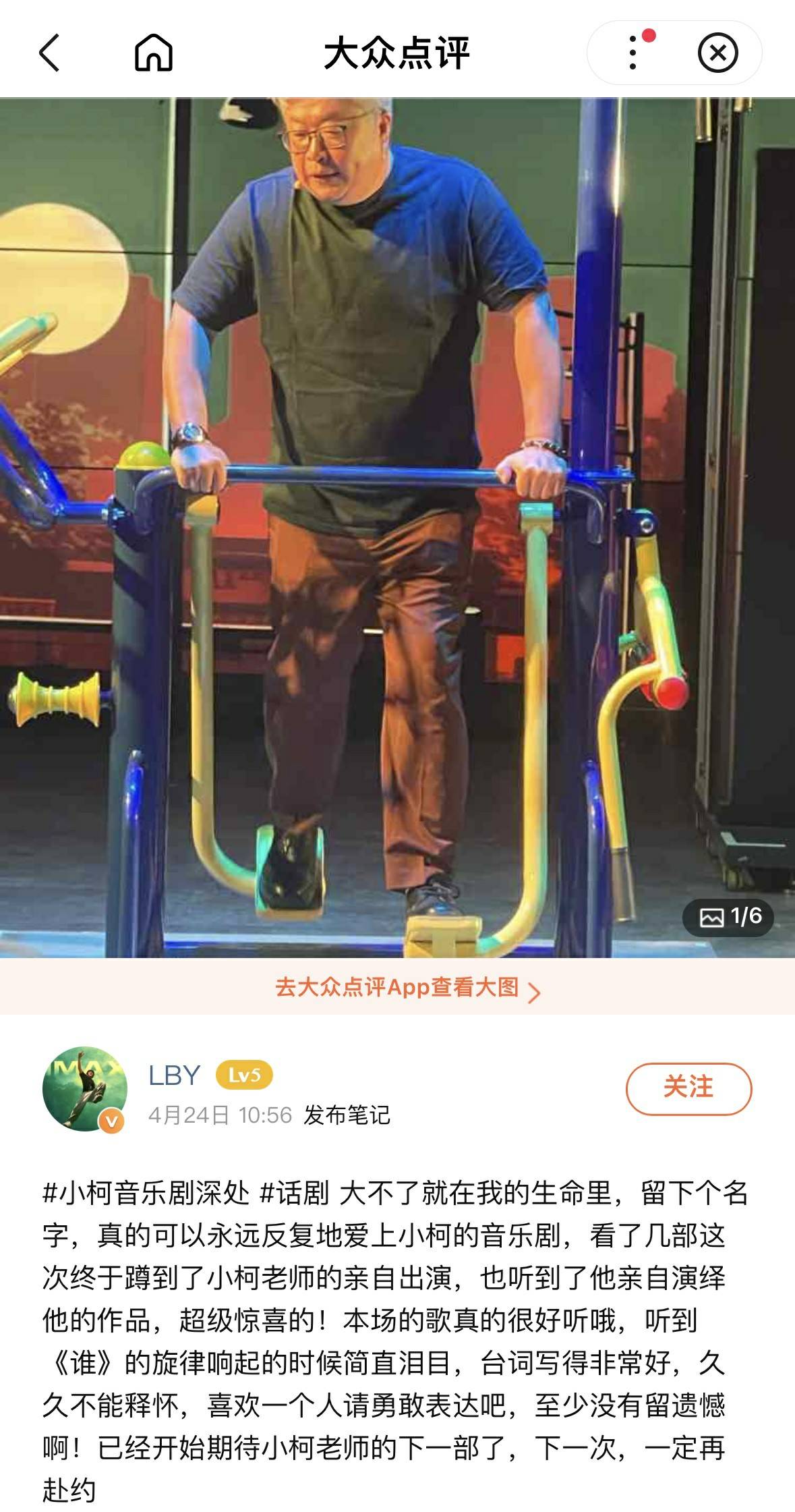Viewport: 795px width, 1512px height.
Task: Open the #话剧 hashtag
Action: [x=294, y=1194]
